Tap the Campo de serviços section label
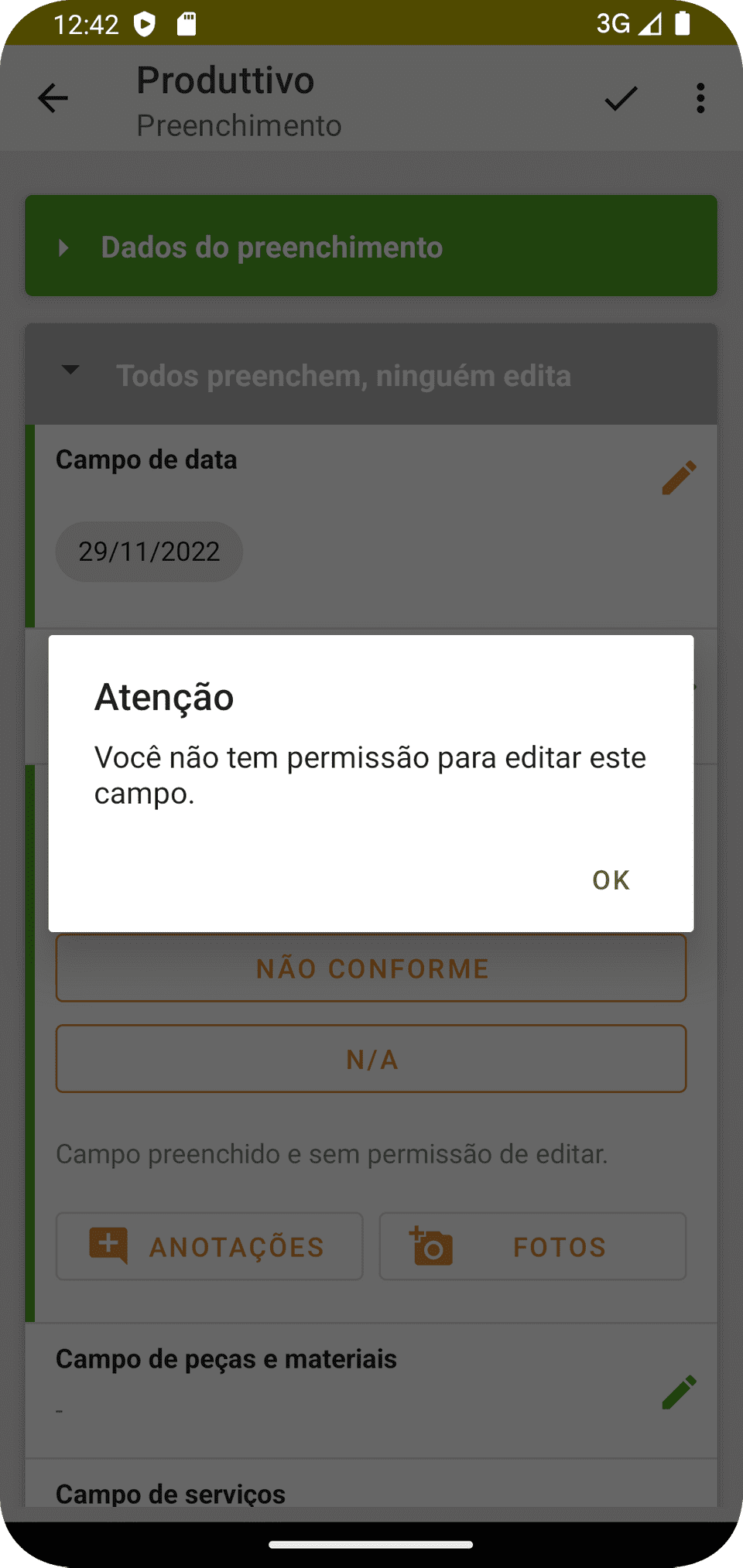 point(171,1493)
